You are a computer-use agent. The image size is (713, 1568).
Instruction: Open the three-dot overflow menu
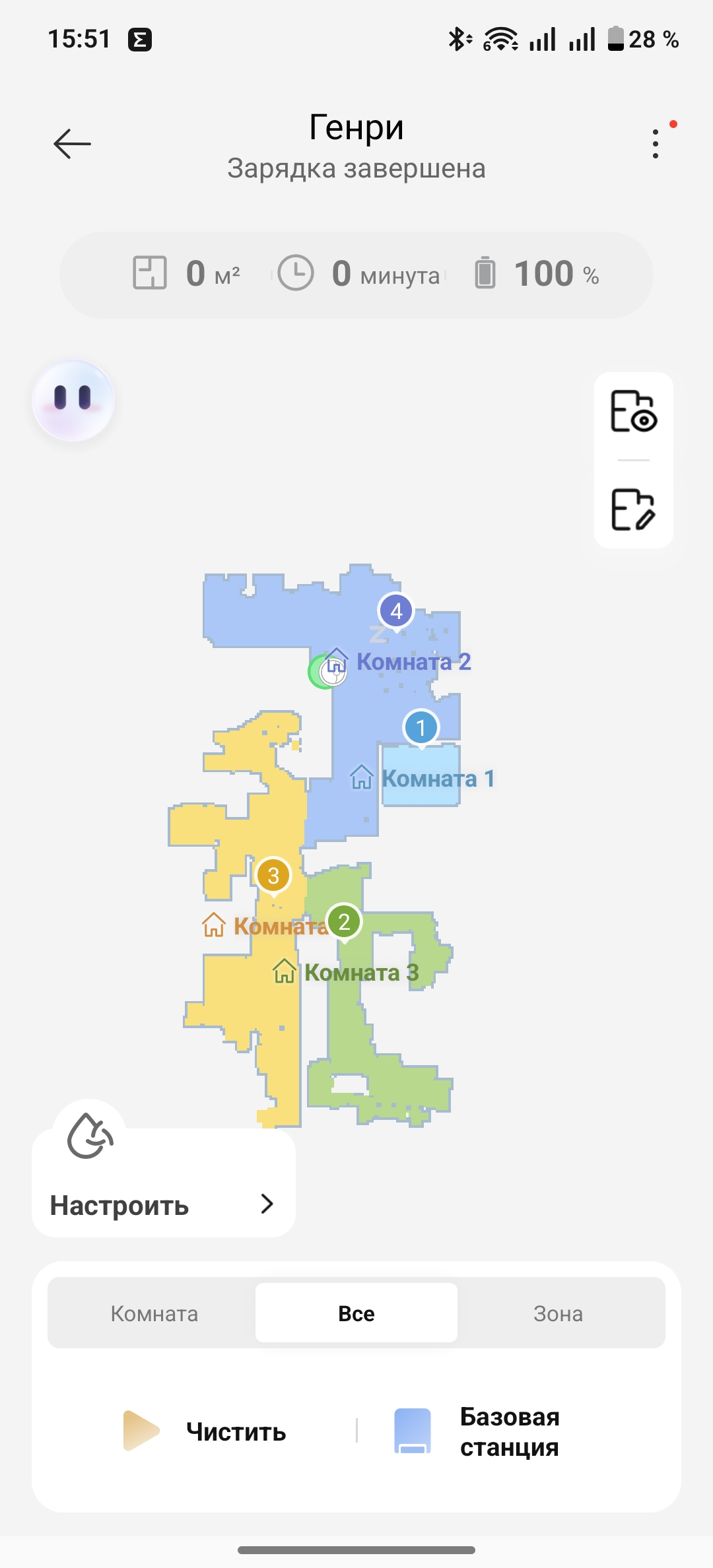pos(655,143)
